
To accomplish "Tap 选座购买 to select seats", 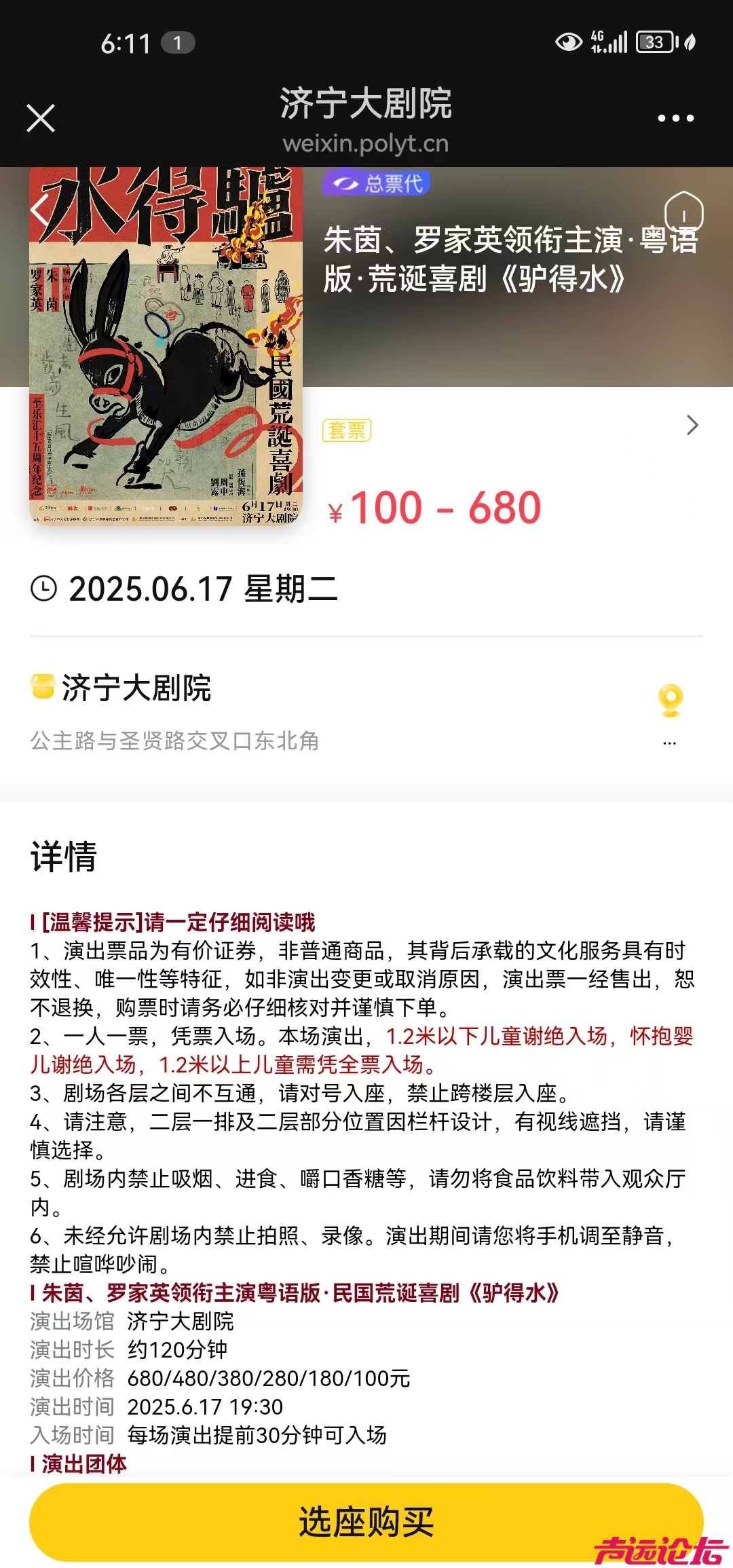I will click(x=366, y=1522).
